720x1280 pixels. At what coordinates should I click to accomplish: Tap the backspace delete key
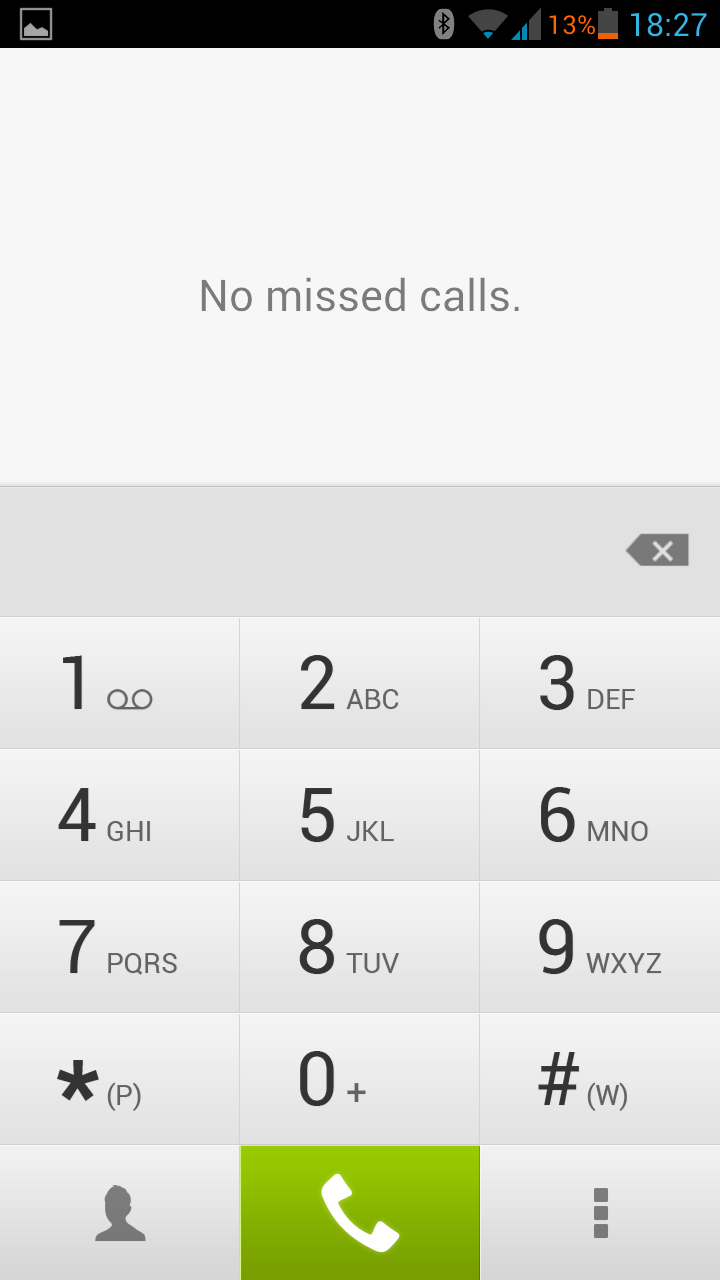657,550
